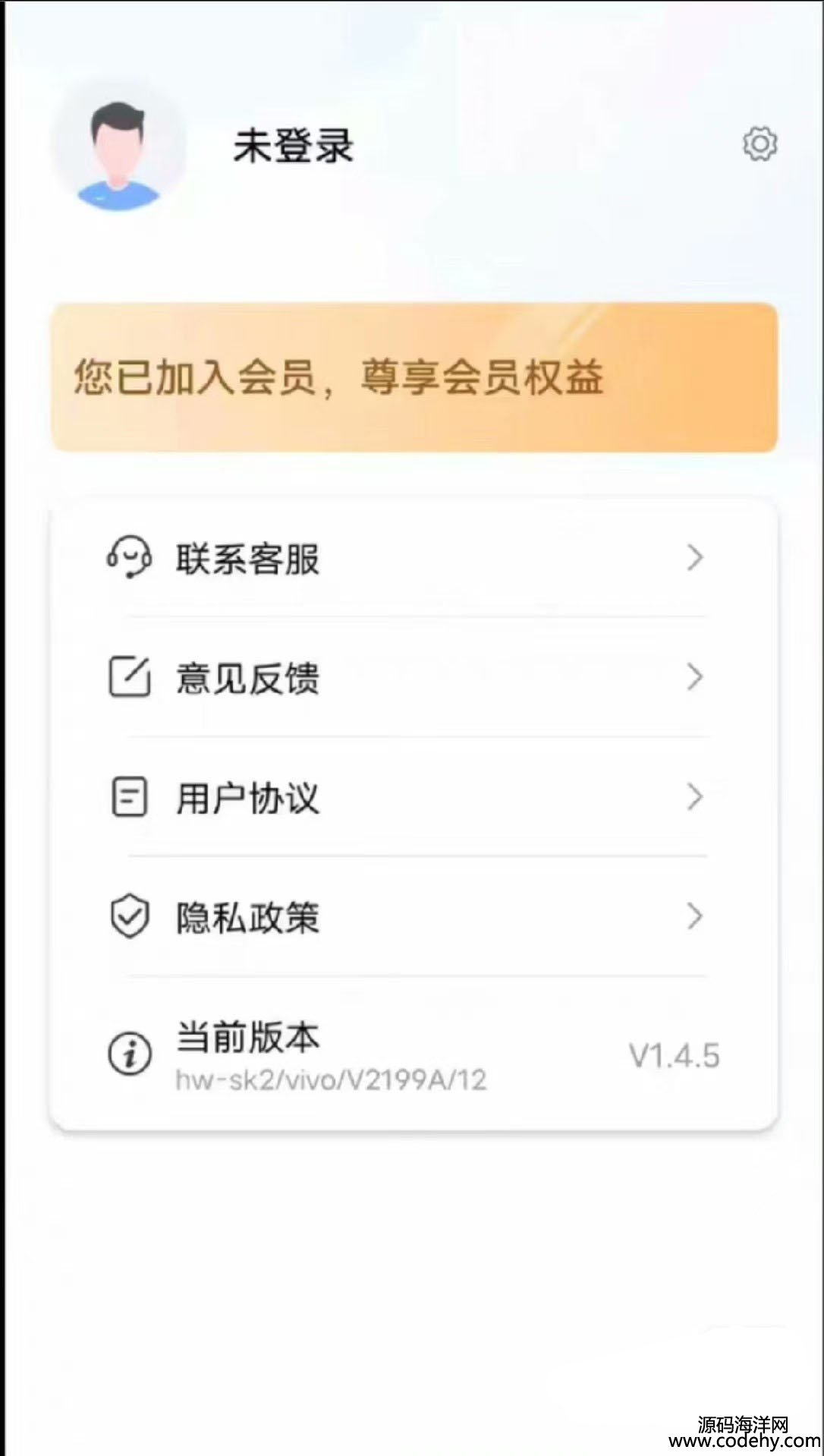Viewport: 824px width, 1456px height.
Task: Tap the 未登录 text to log in
Action: point(294,146)
